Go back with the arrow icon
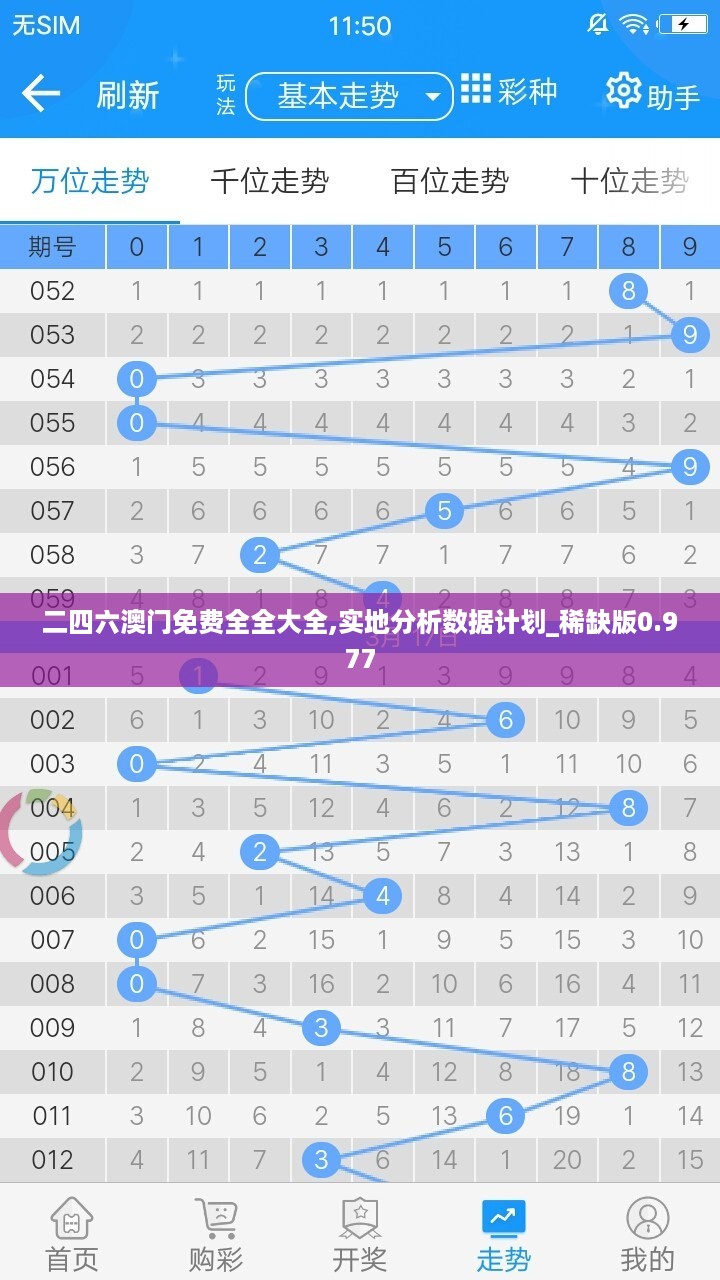 coord(41,94)
